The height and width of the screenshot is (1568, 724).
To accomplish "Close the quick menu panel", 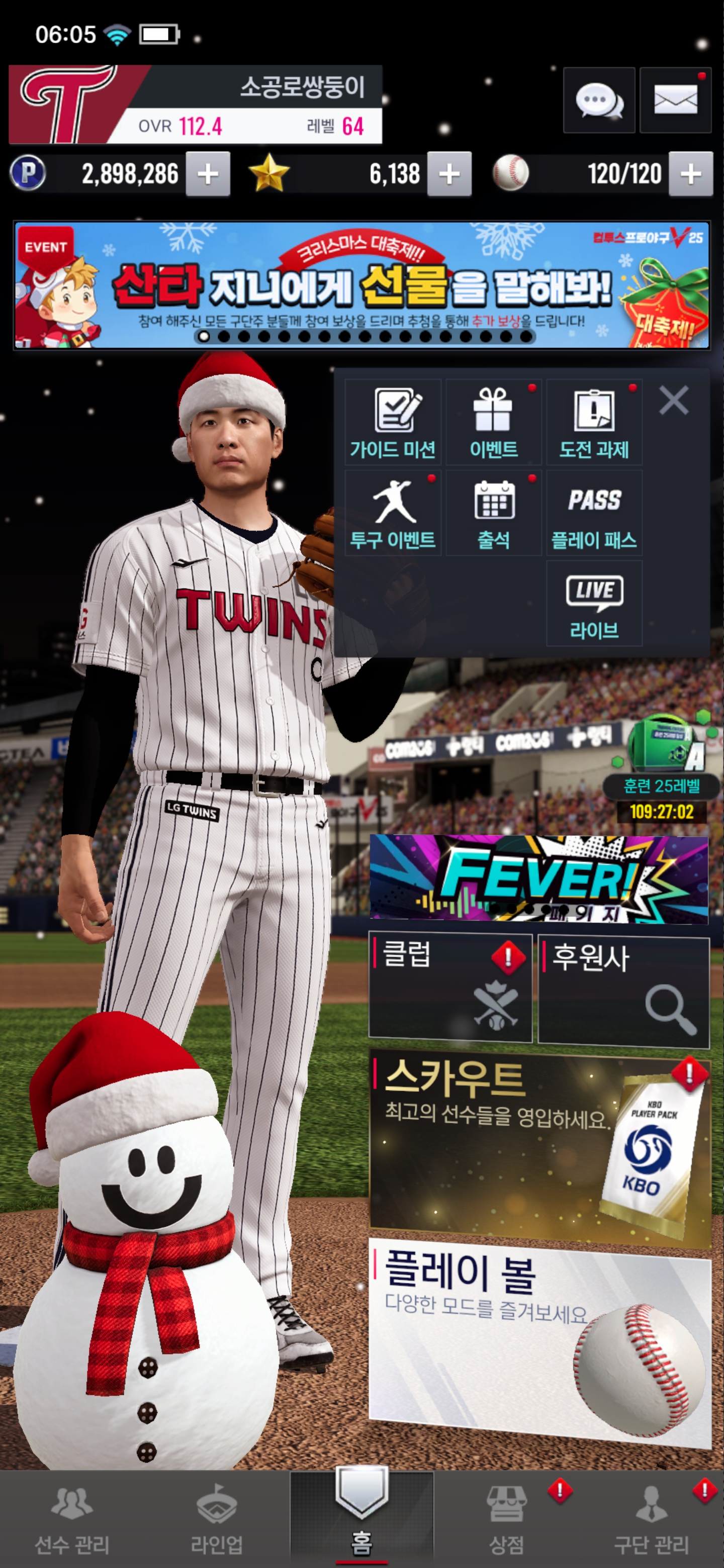I will point(673,401).
